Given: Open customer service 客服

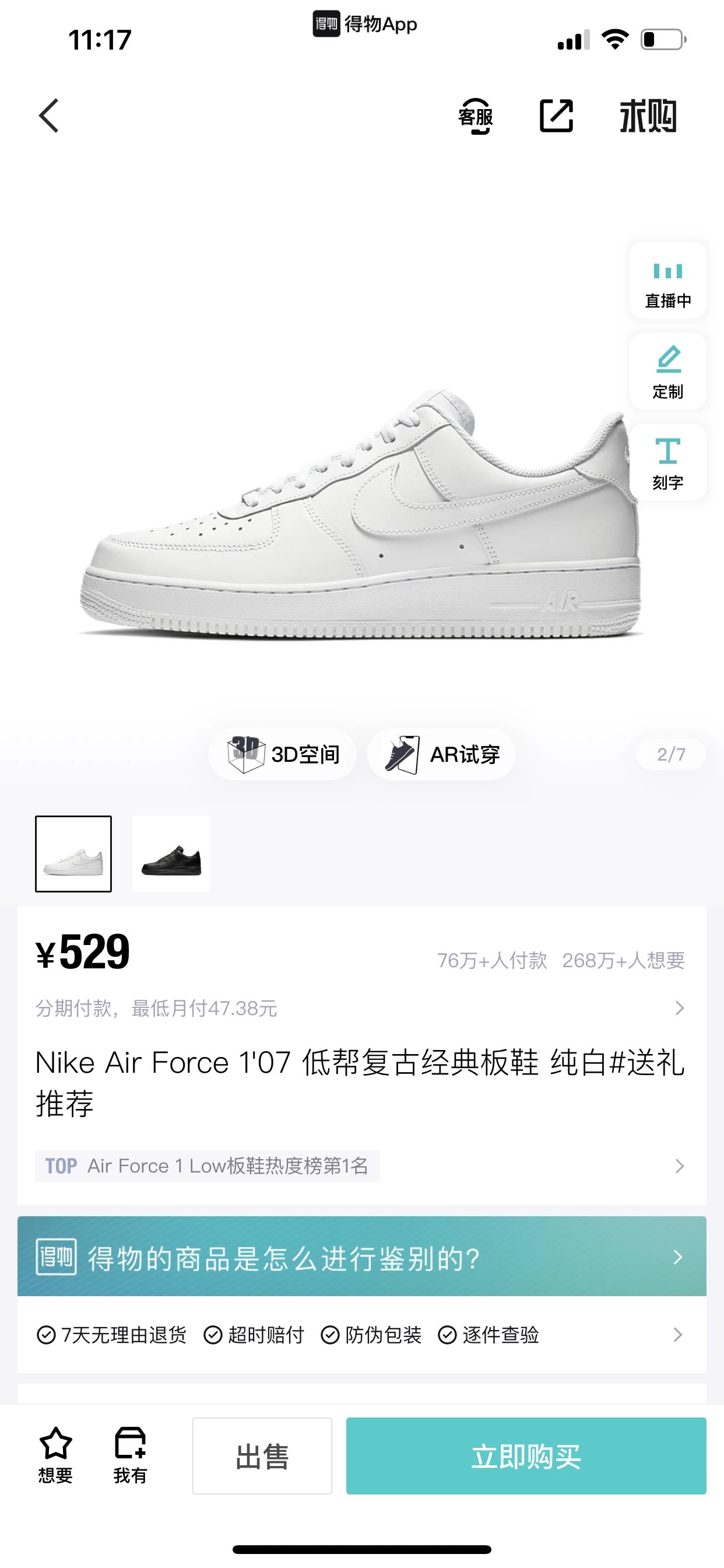Looking at the screenshot, I should pos(475,116).
